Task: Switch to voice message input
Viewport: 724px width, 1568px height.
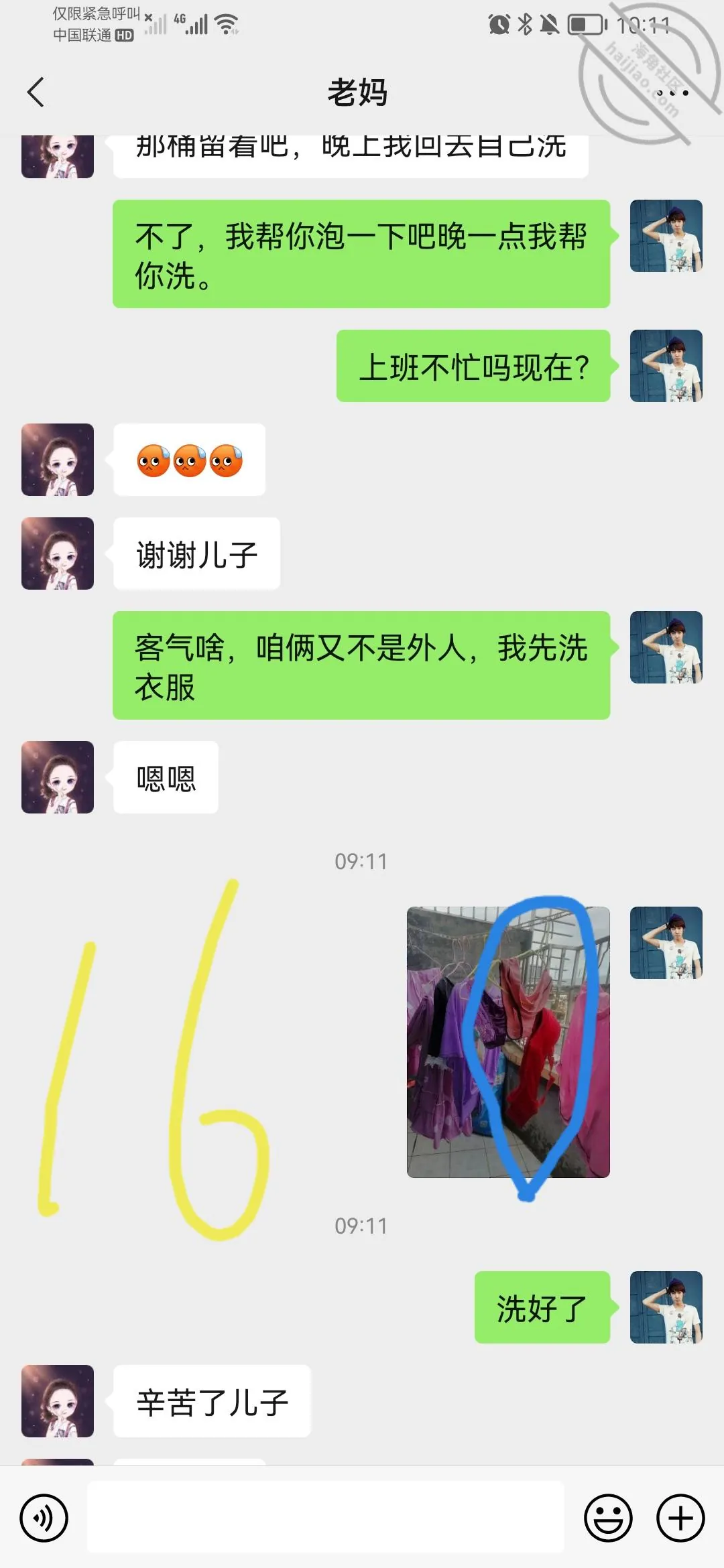Action: click(44, 1518)
